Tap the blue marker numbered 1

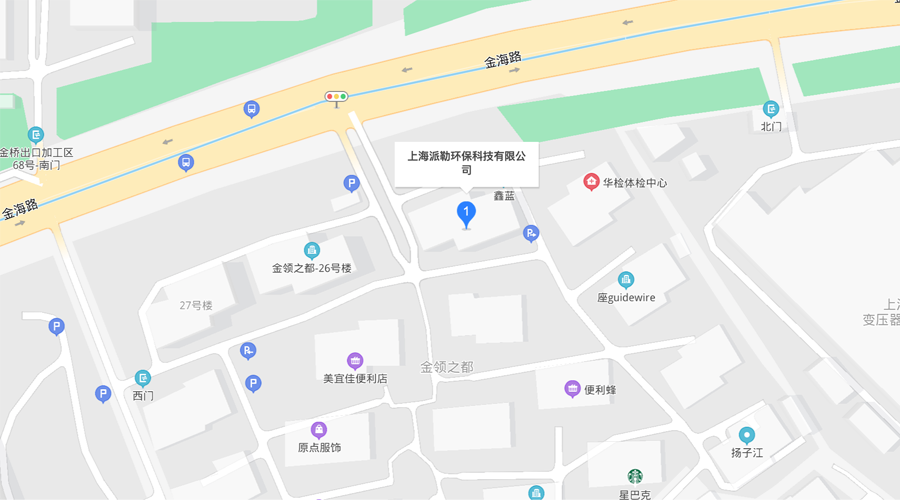(466, 212)
